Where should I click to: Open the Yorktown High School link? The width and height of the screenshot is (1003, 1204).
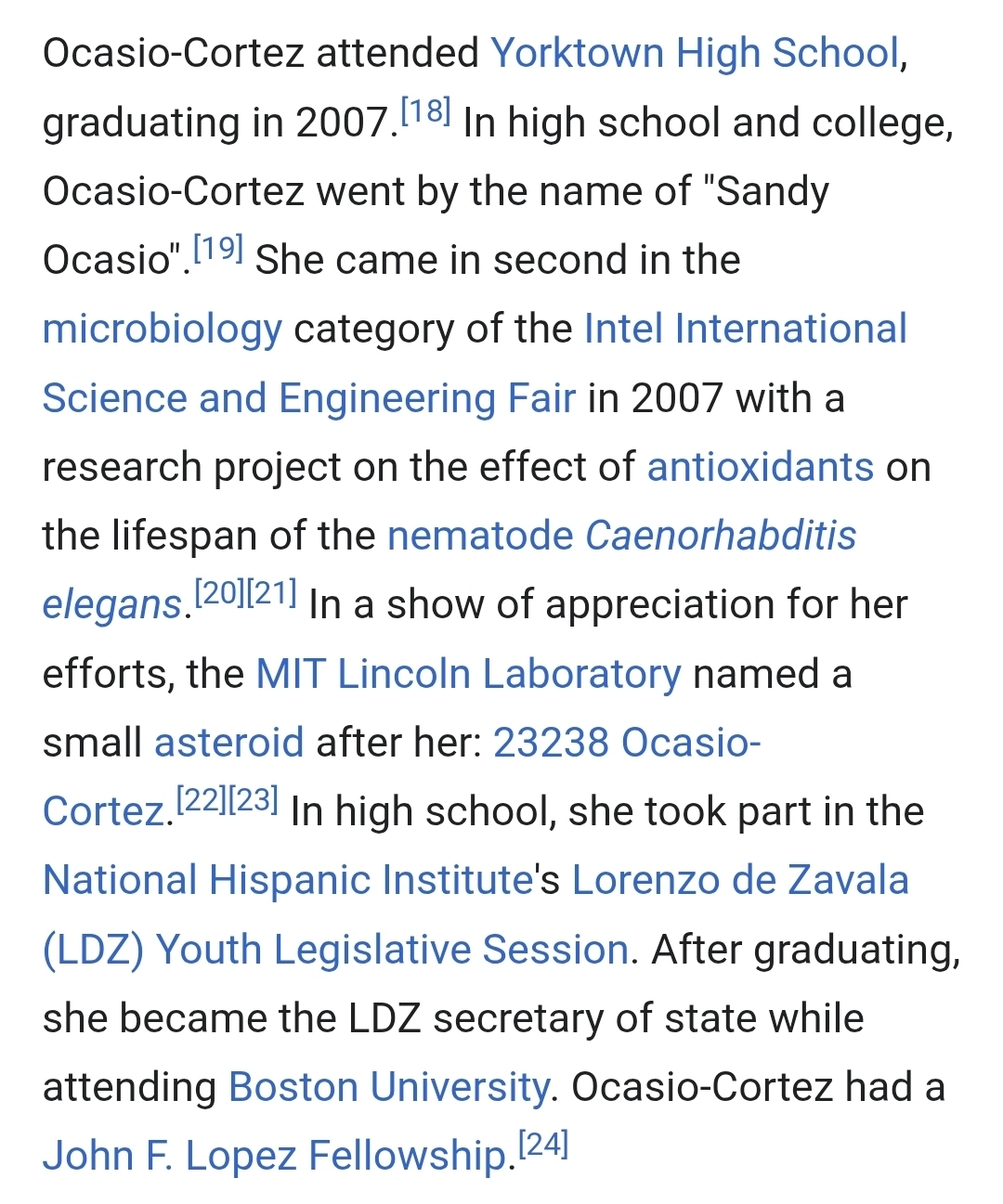click(695, 53)
